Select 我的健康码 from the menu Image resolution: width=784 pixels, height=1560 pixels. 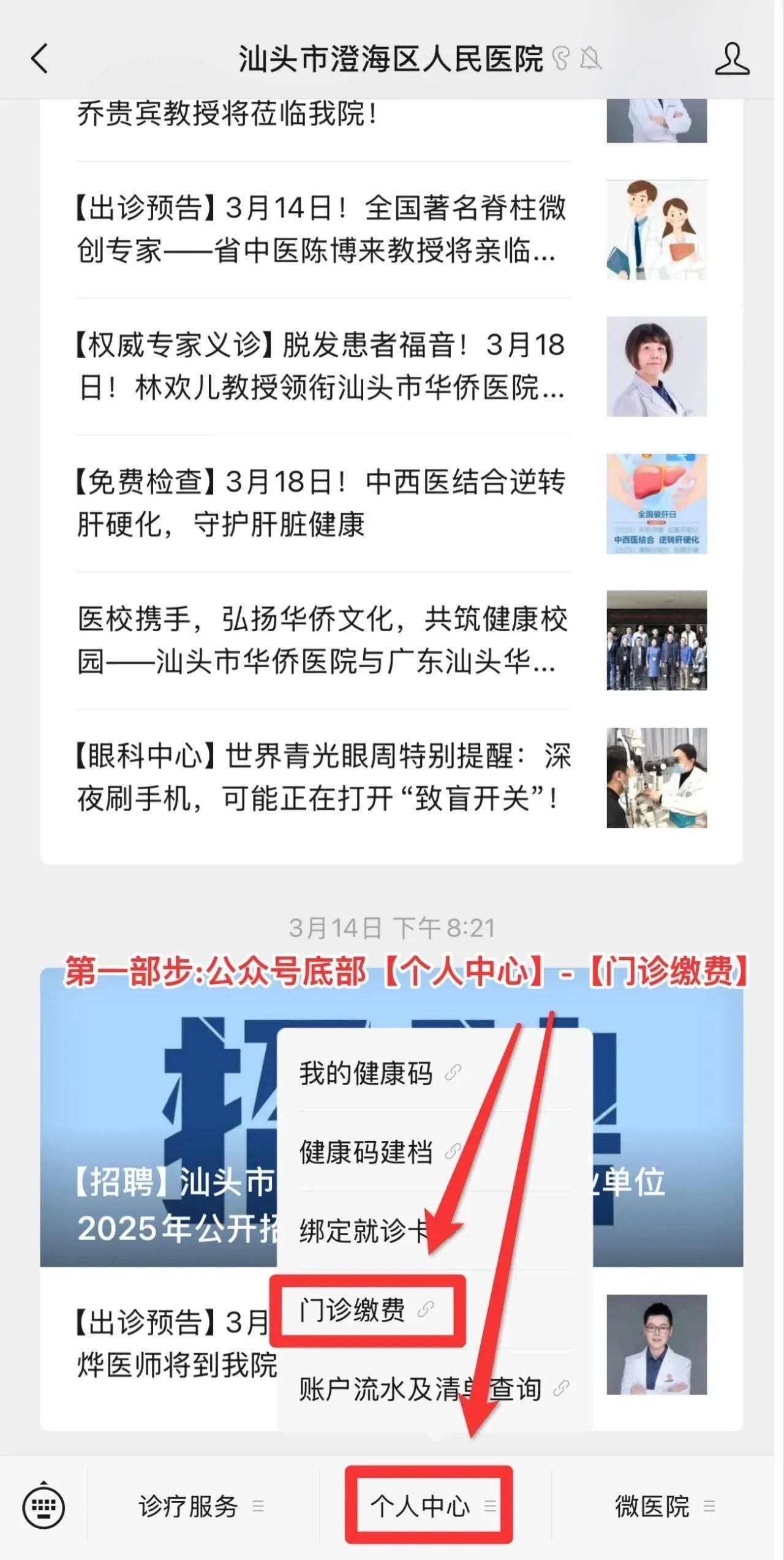tap(366, 1073)
